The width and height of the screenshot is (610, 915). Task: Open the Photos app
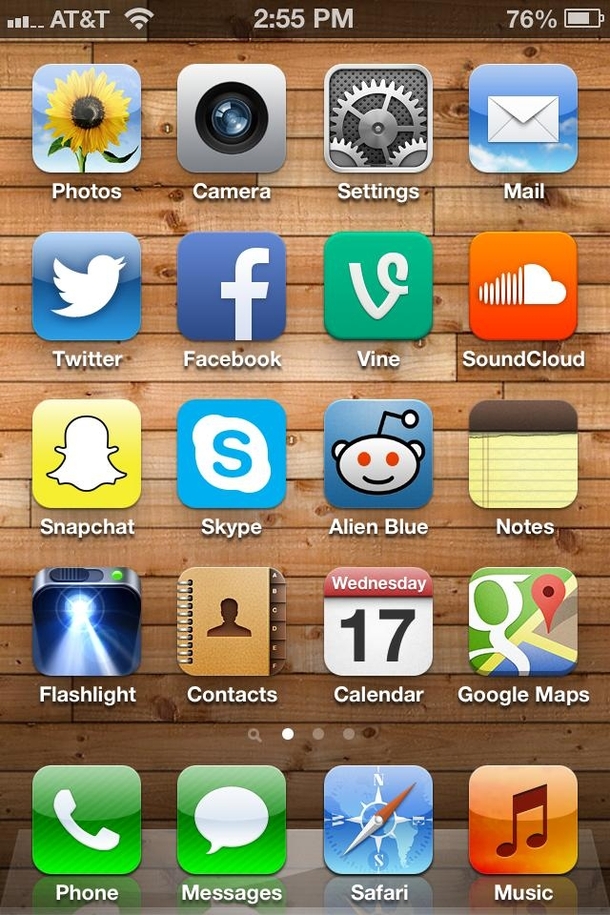click(86, 119)
